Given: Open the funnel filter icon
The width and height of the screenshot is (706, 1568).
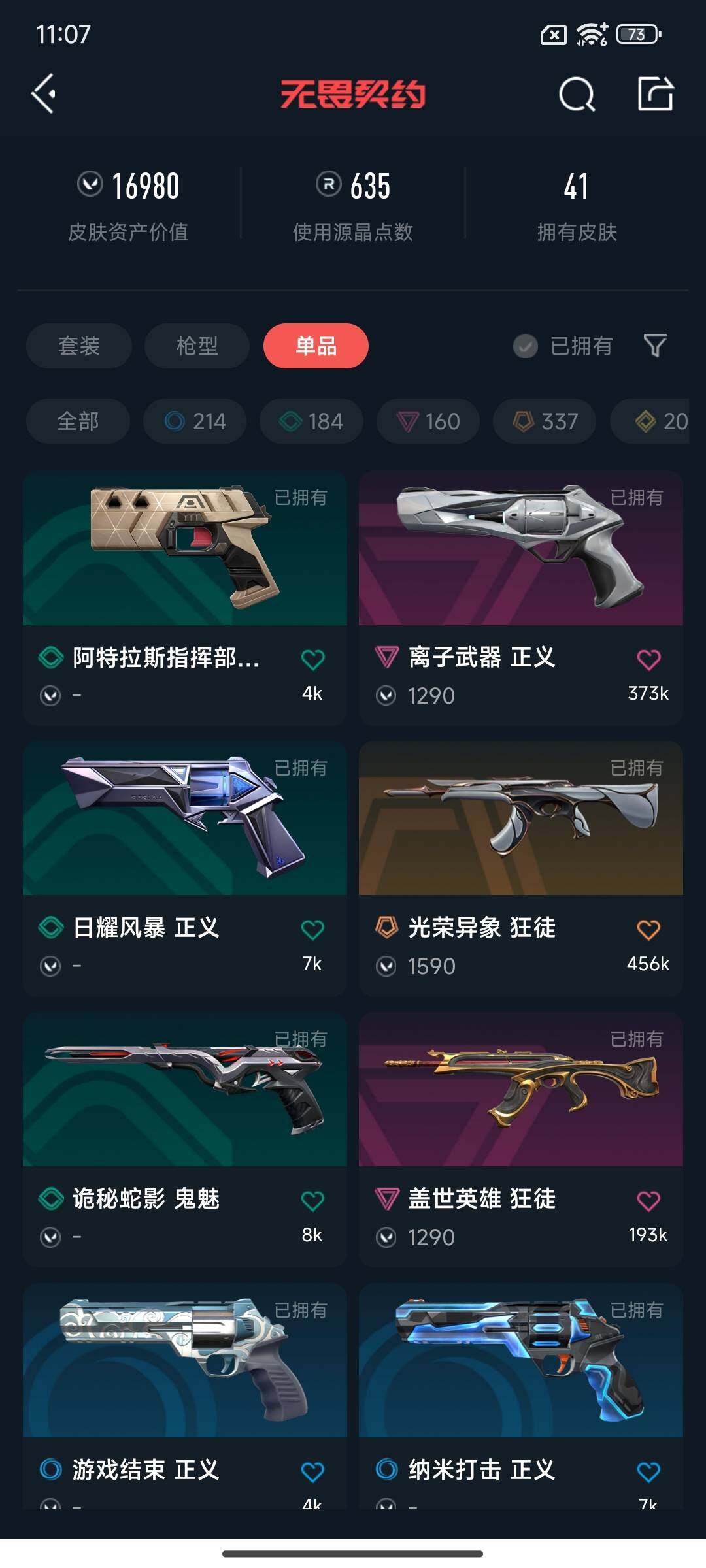Looking at the screenshot, I should point(655,346).
